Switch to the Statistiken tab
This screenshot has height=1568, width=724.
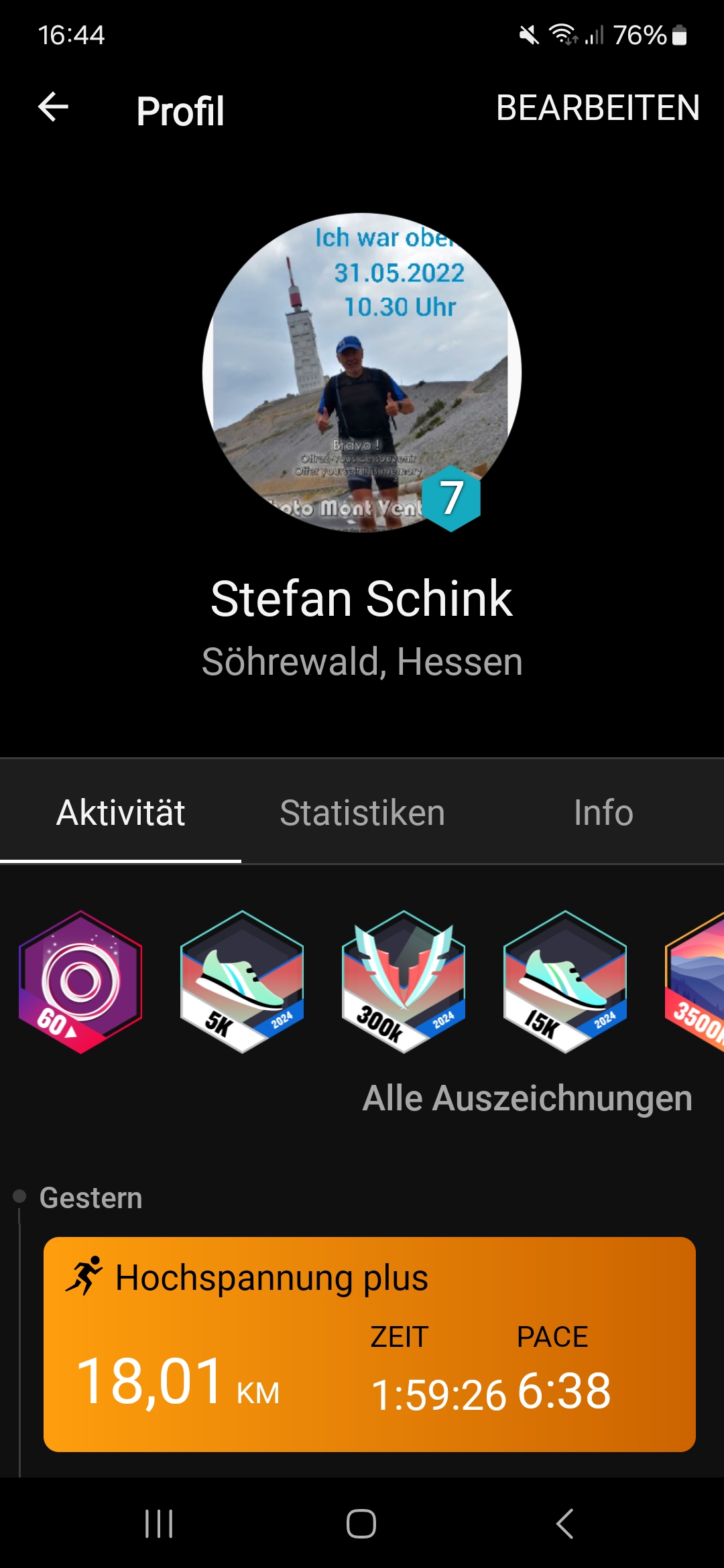click(362, 813)
